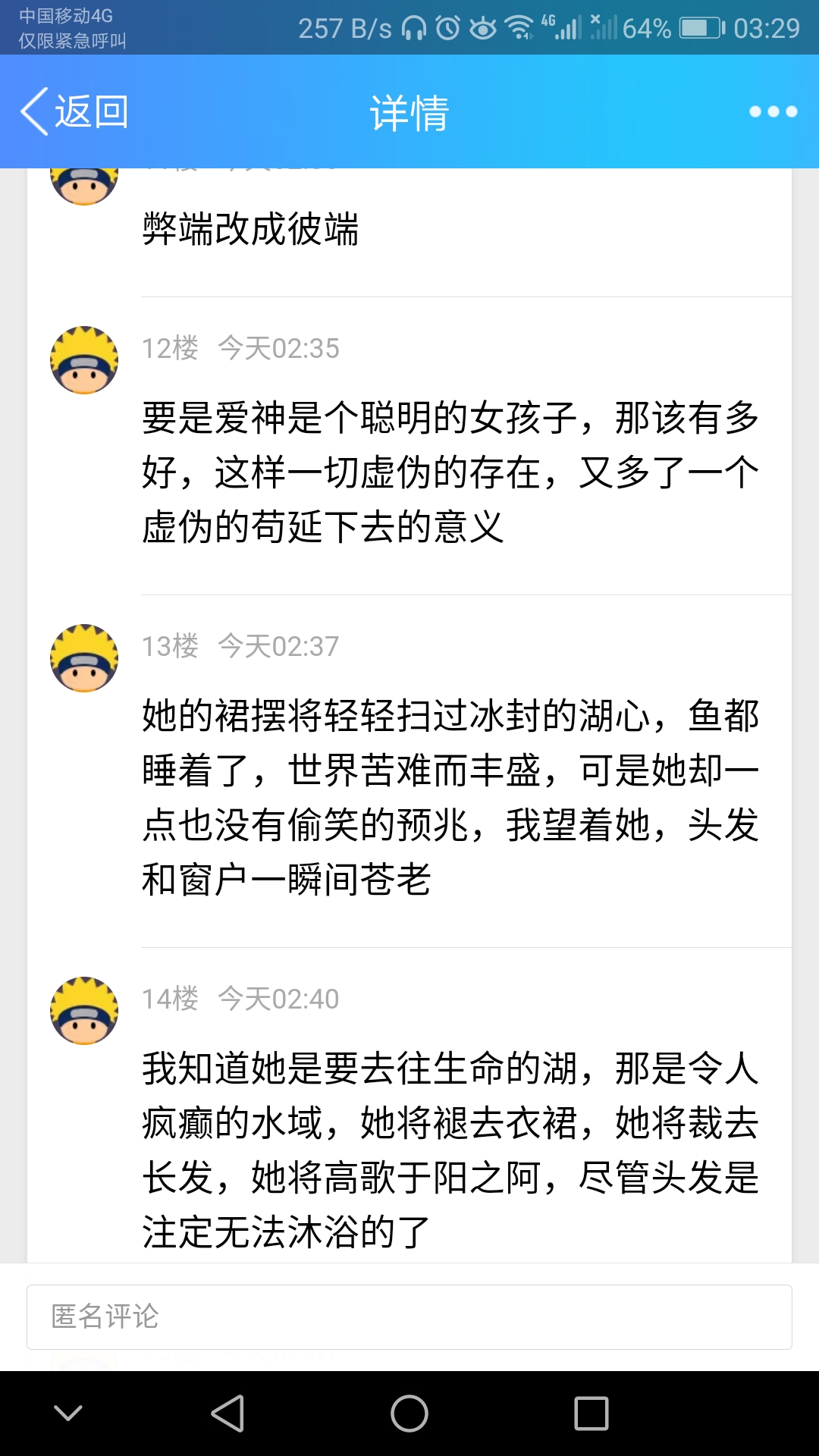Image resolution: width=819 pixels, height=1456 pixels.
Task: Select the comment 弊端改成彼端
Action: (x=250, y=229)
